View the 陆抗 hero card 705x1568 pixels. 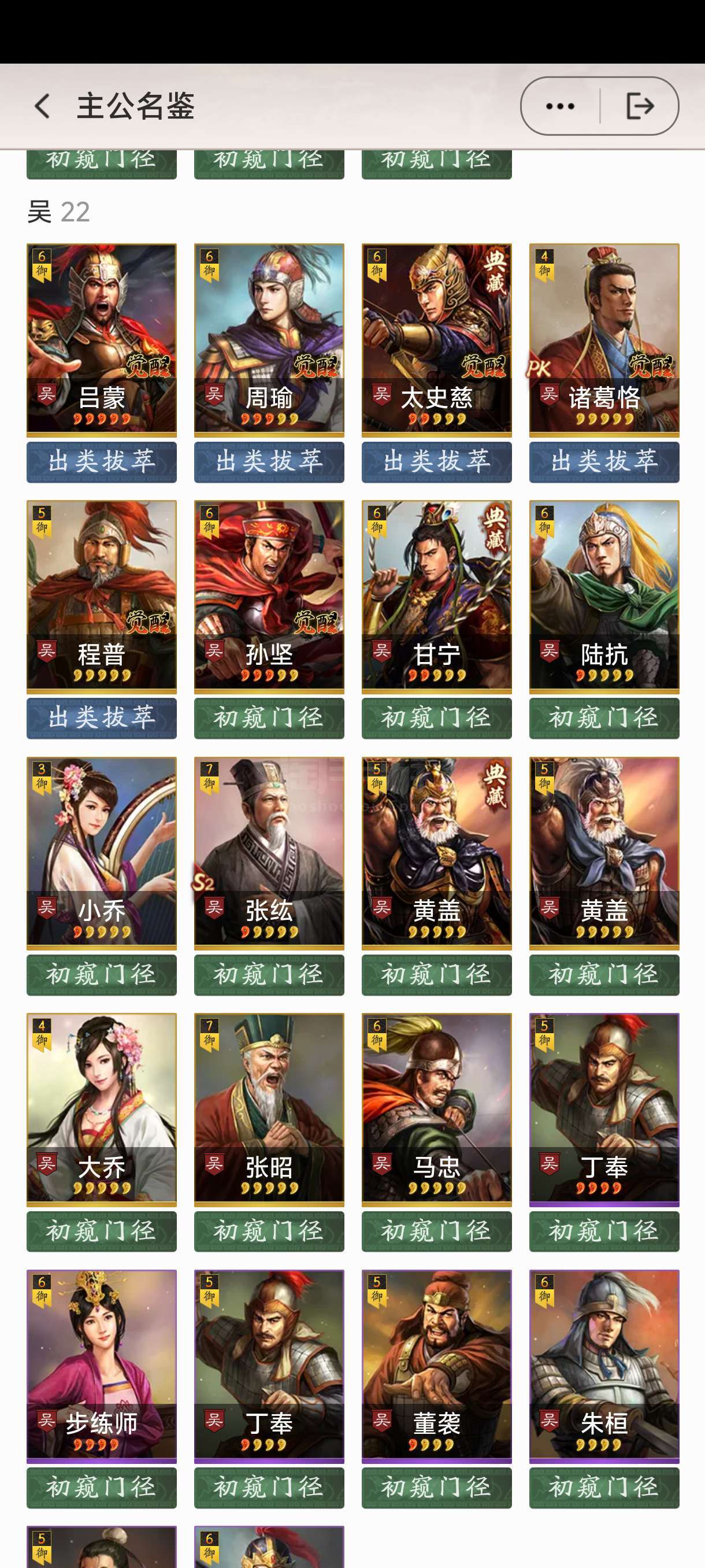[x=604, y=597]
